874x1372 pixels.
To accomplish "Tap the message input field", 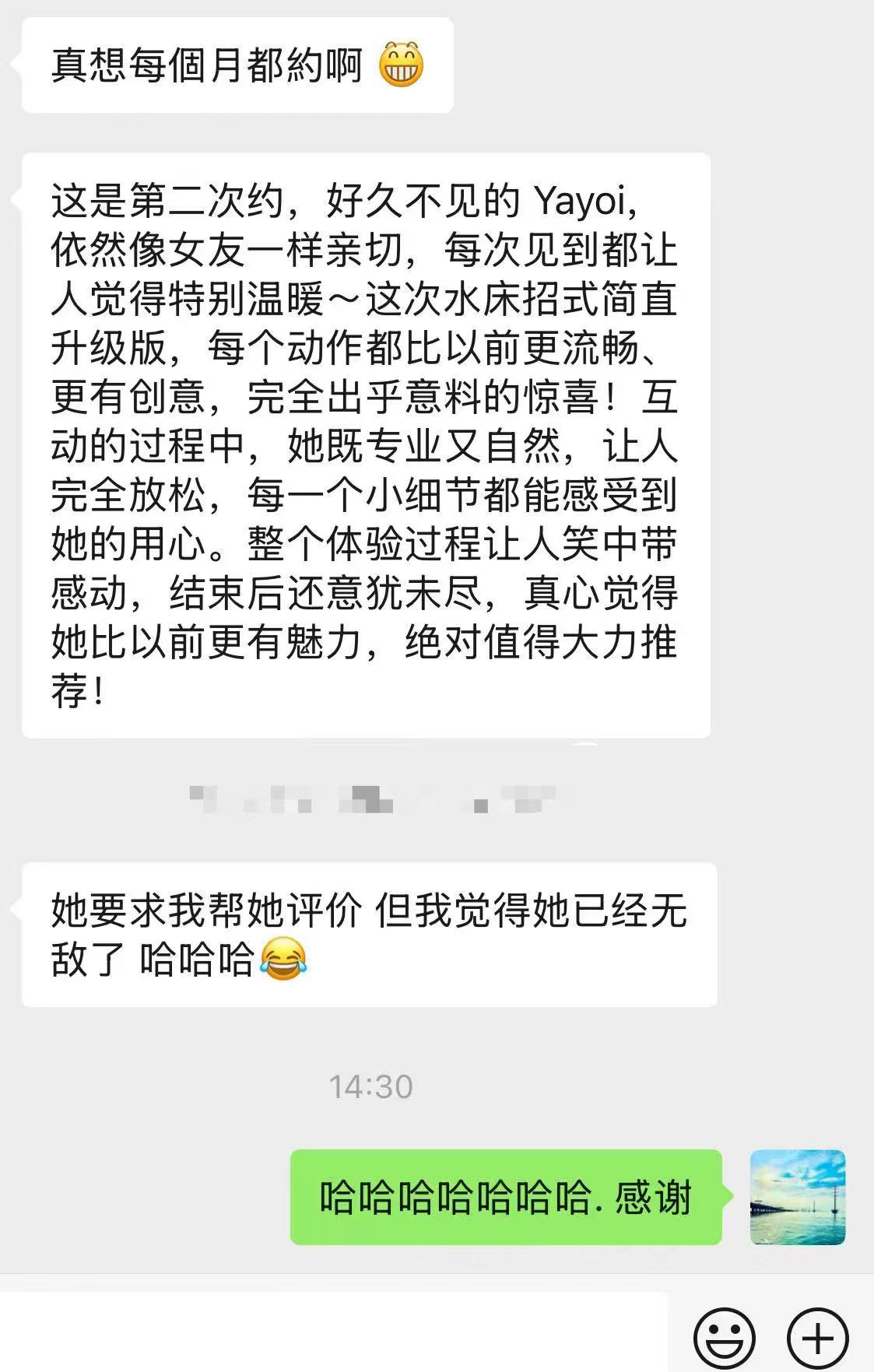I will click(x=333, y=1334).
